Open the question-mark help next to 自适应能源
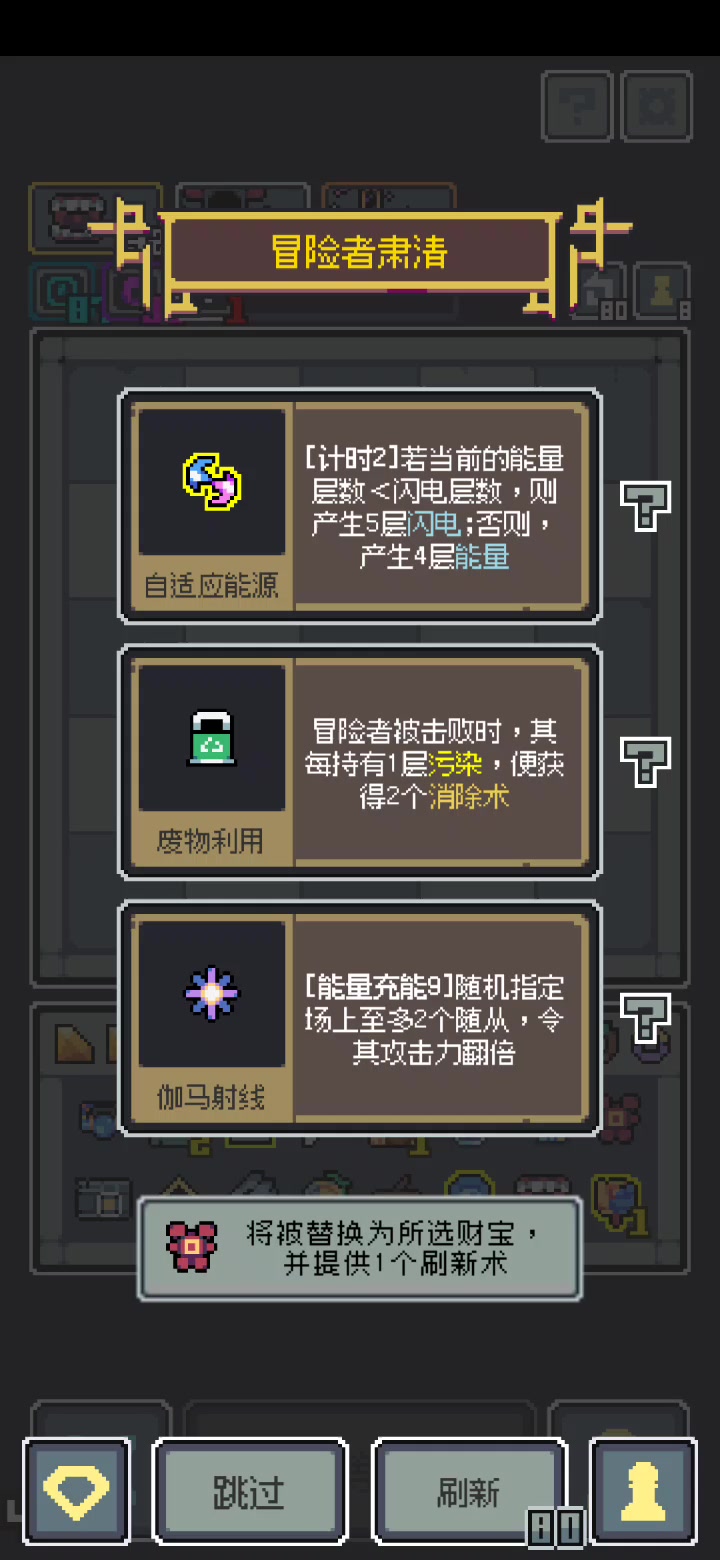 pyautogui.click(x=645, y=506)
